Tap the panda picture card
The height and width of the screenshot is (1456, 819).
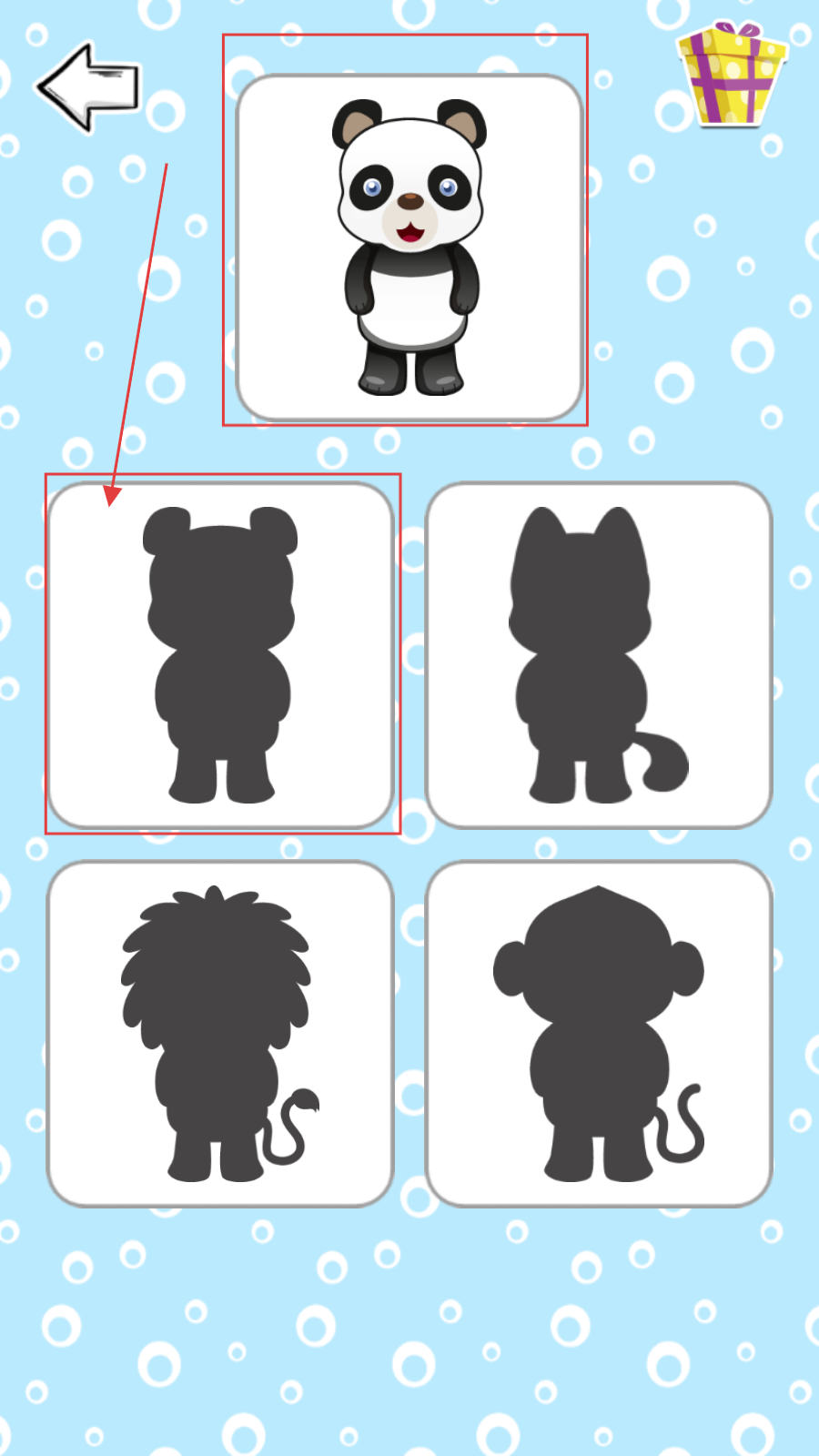coord(409,248)
